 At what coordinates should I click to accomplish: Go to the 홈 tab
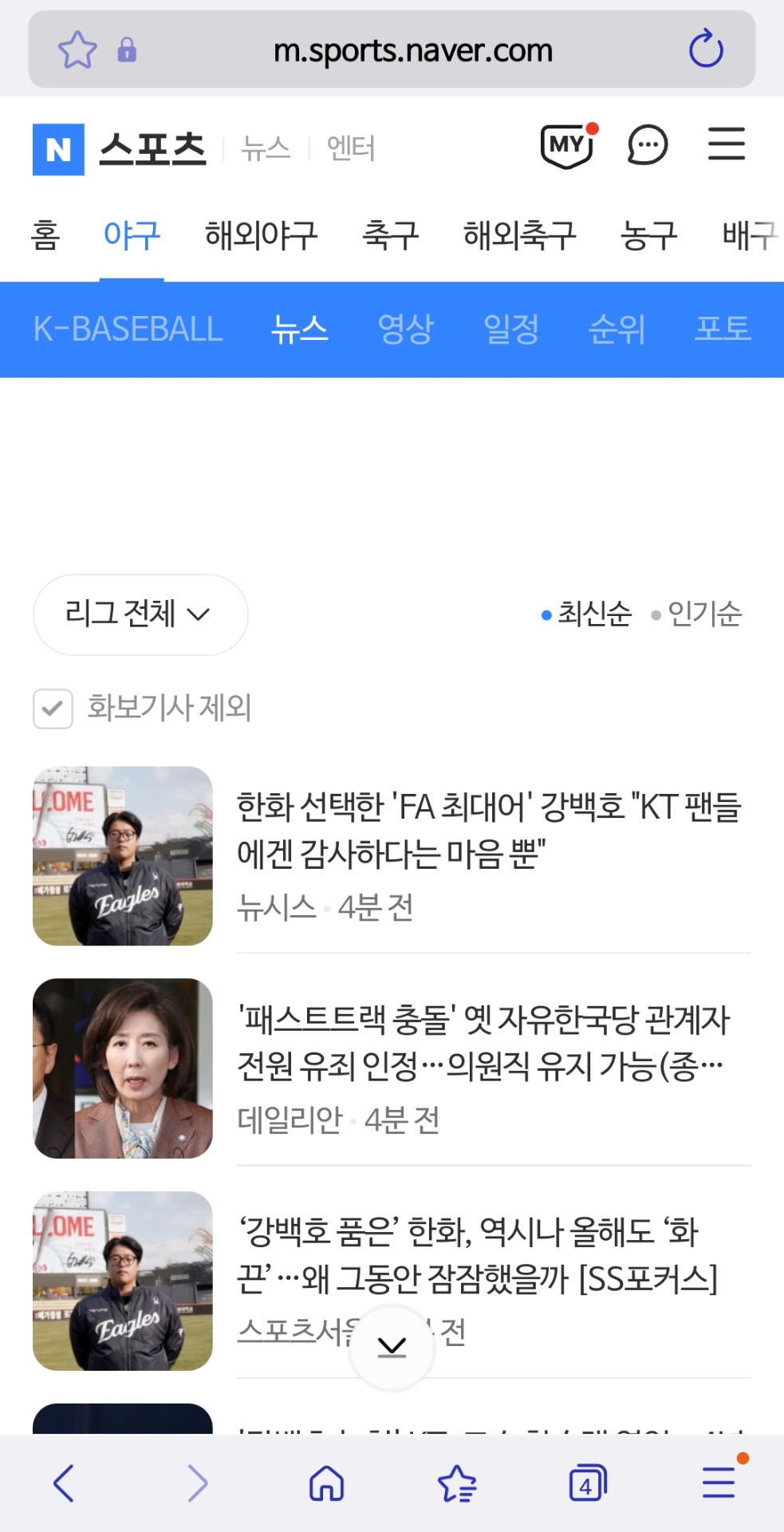pos(45,235)
